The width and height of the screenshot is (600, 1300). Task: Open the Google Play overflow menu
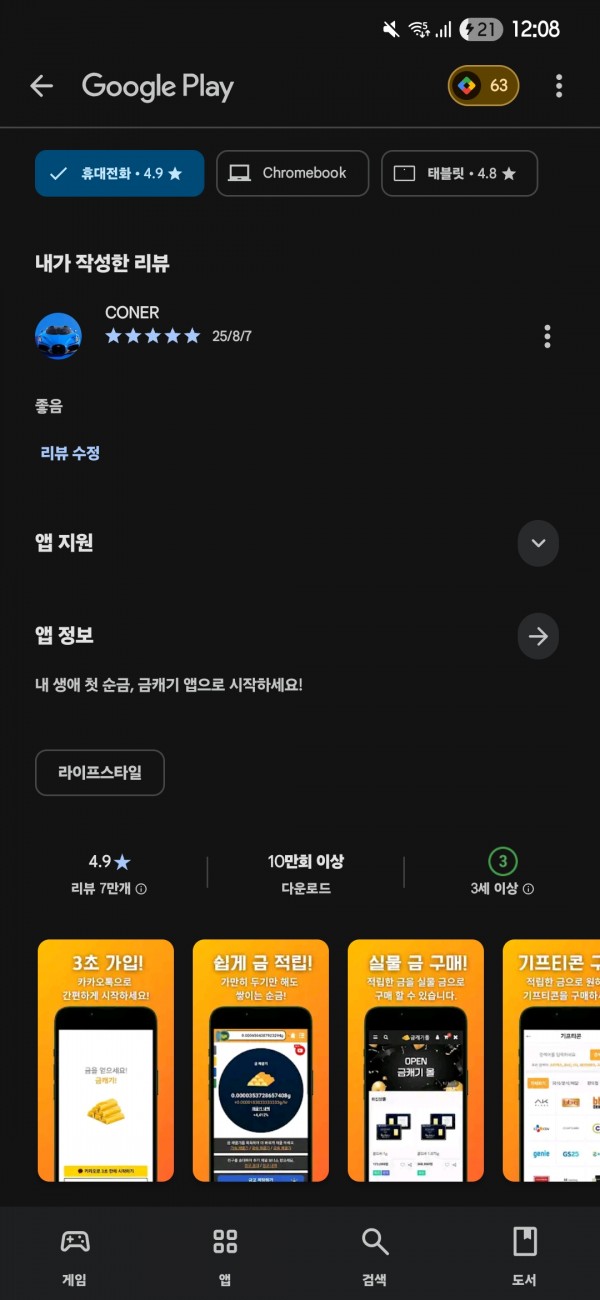pos(559,86)
